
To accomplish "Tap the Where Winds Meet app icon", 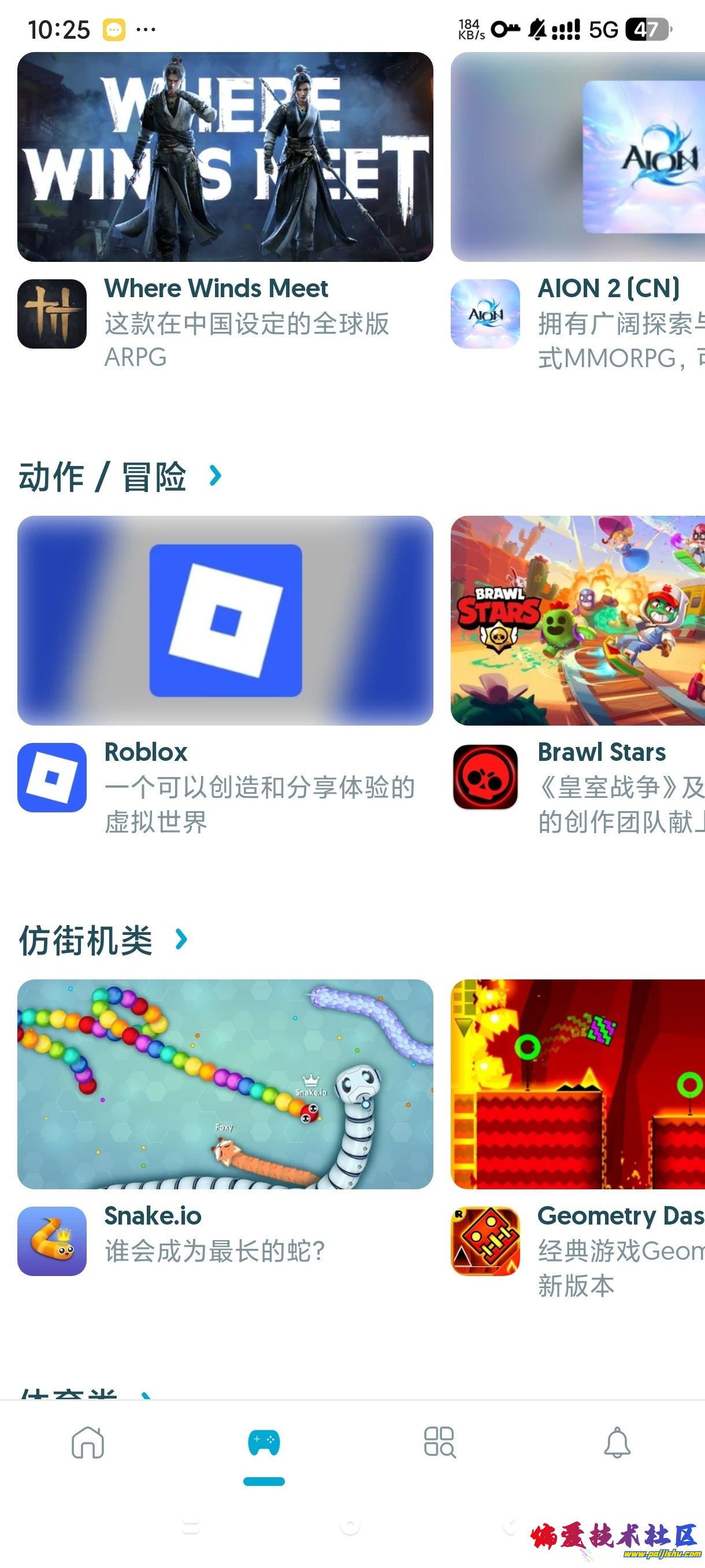I will click(x=51, y=314).
